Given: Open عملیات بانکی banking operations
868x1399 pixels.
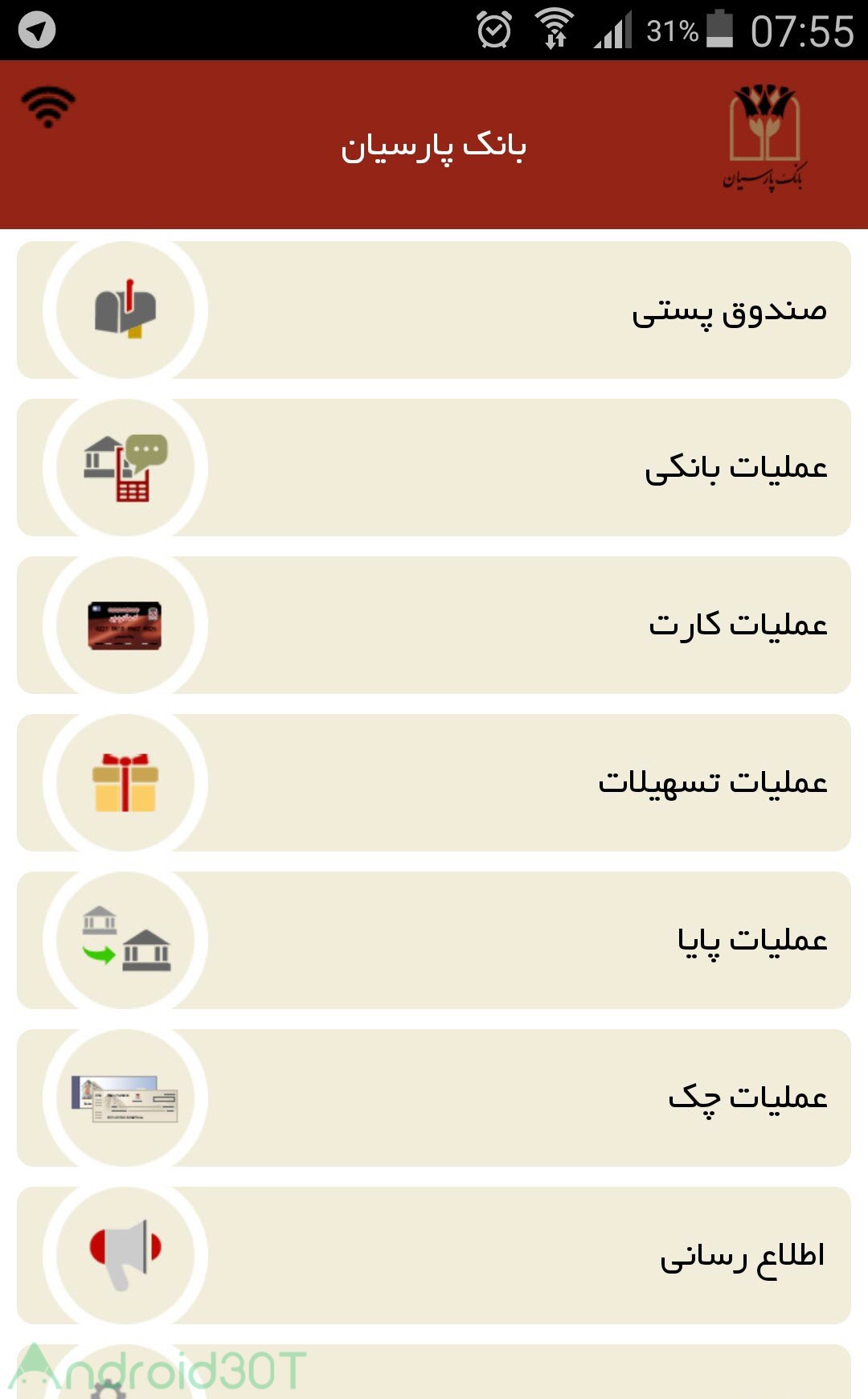Looking at the screenshot, I should [x=434, y=468].
